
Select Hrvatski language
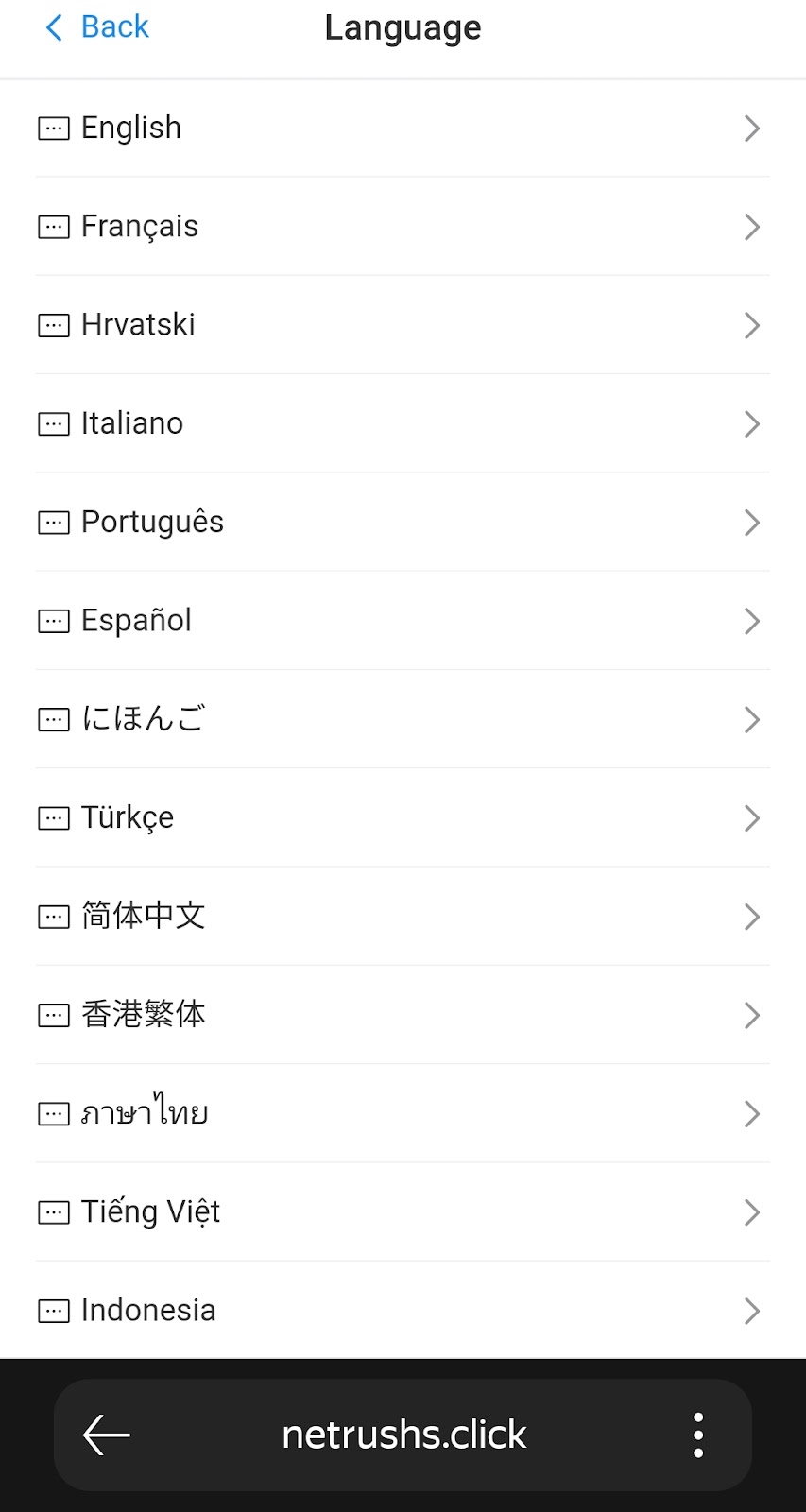click(x=403, y=325)
